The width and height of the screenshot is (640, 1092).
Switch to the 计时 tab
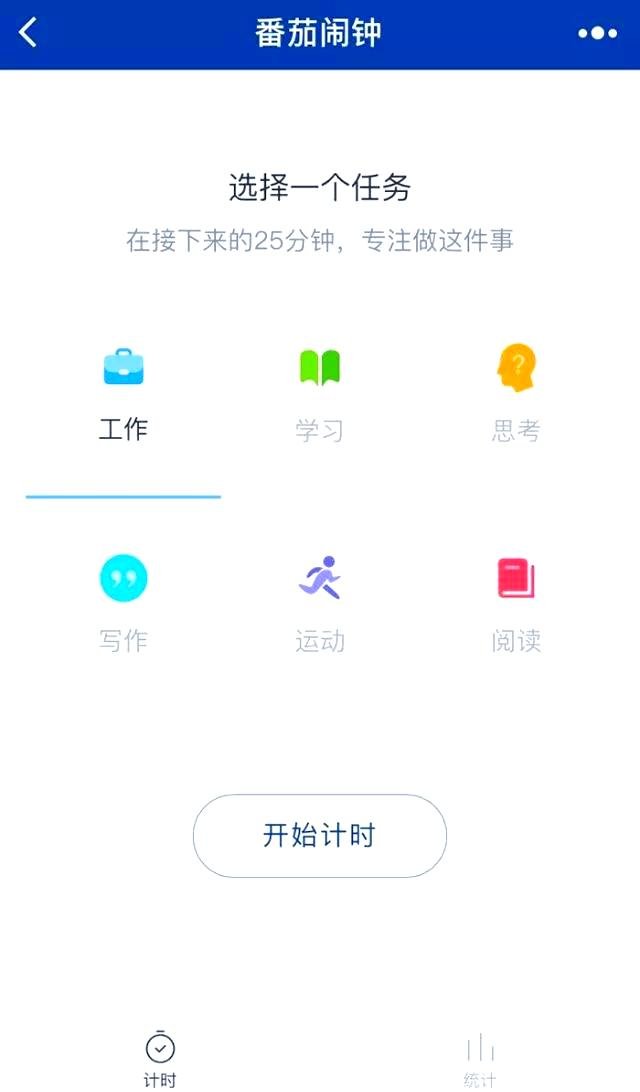point(160,1058)
